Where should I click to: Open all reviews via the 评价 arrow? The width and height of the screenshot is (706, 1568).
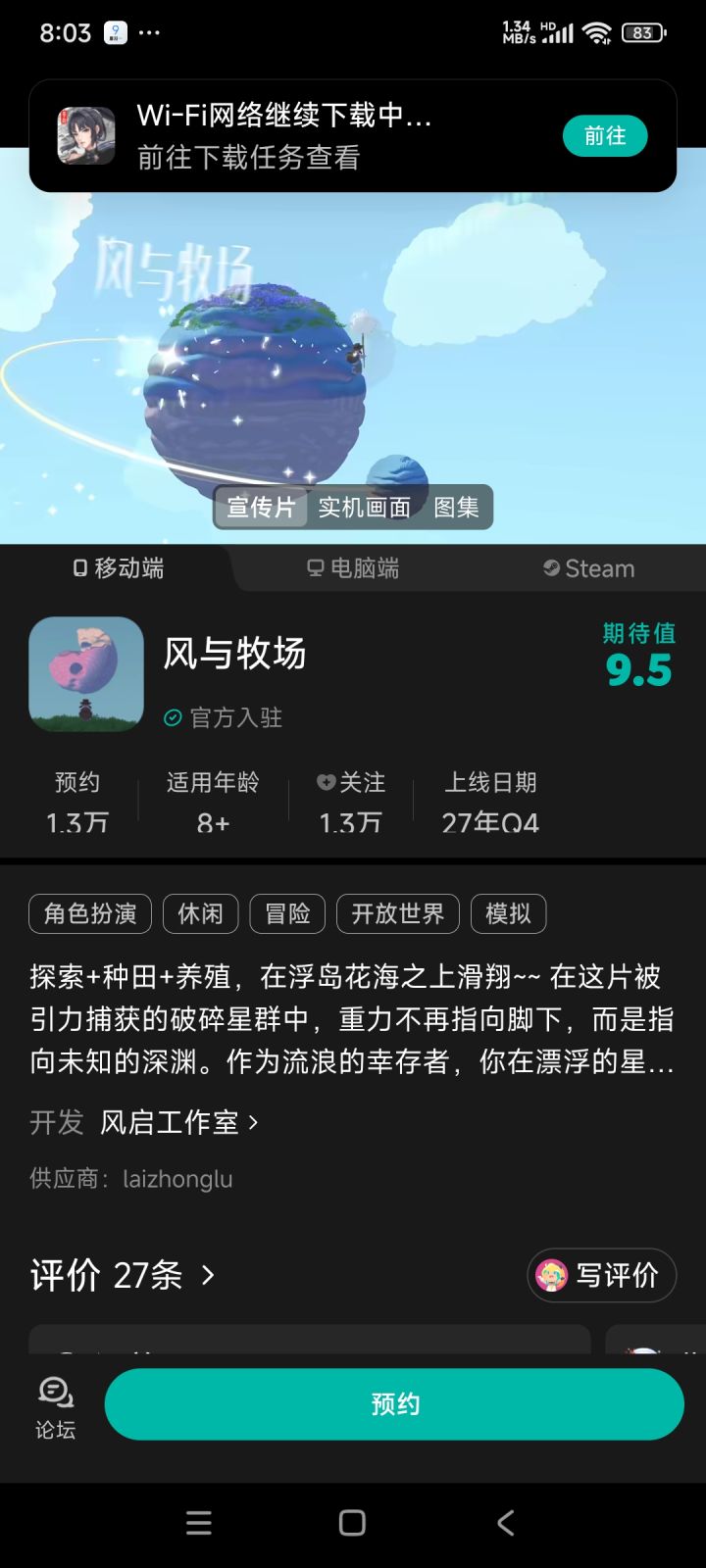205,1275
